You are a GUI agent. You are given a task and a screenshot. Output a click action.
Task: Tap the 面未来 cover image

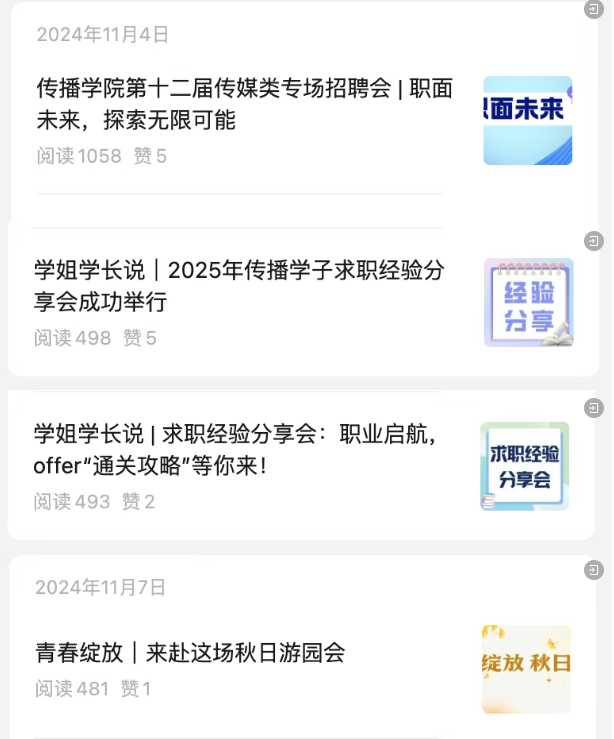click(x=528, y=120)
